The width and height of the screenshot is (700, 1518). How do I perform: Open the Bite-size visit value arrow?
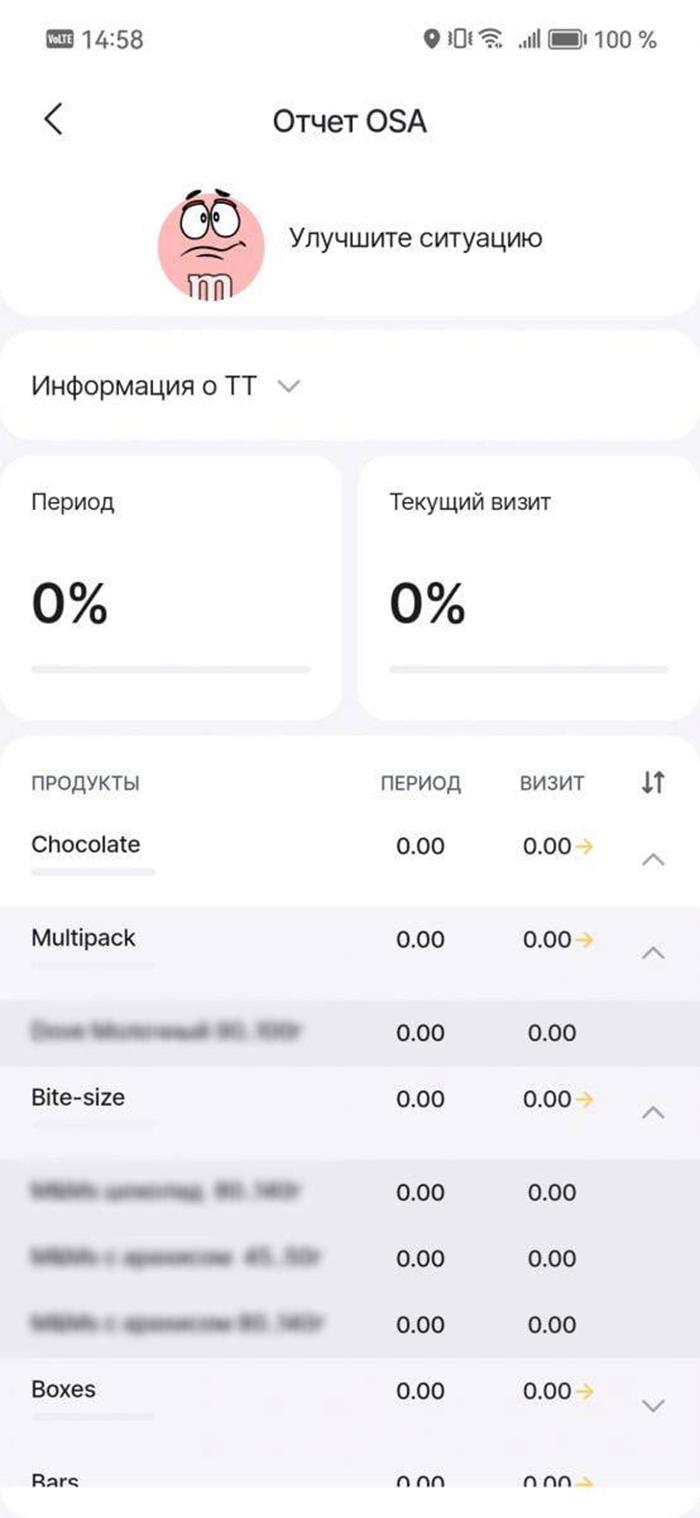coord(585,1099)
